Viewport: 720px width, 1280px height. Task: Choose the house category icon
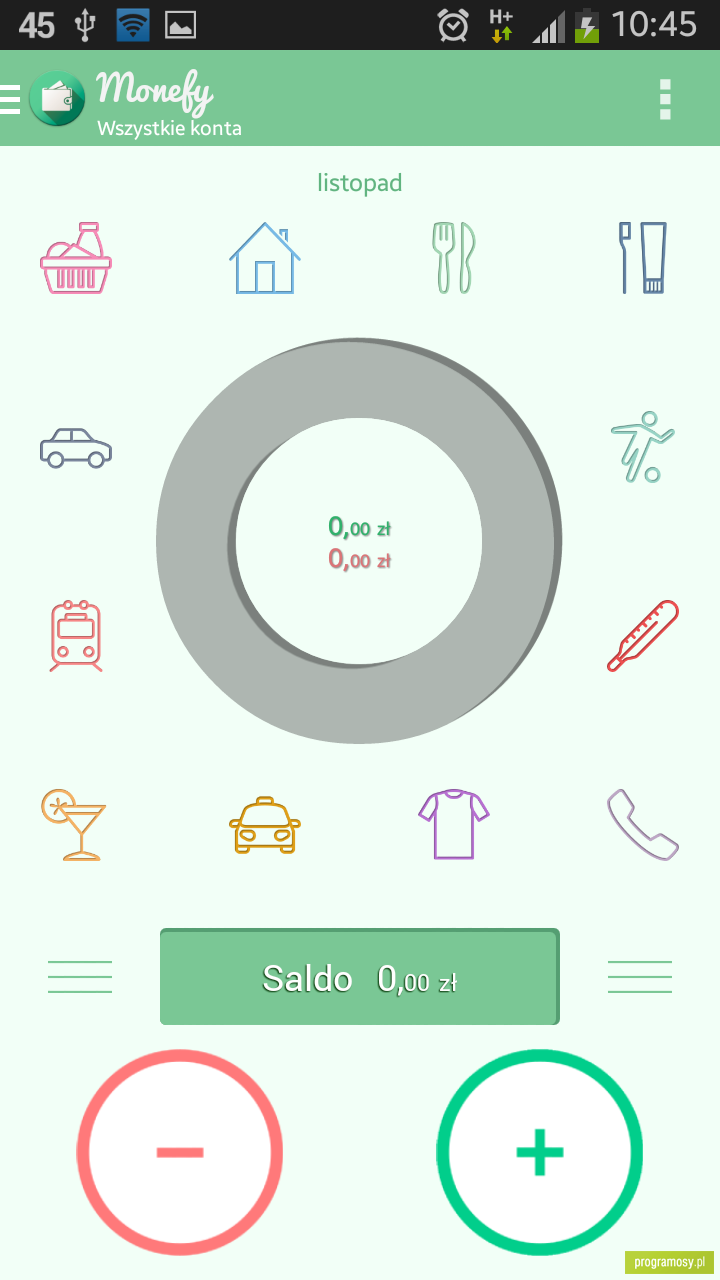[x=265, y=258]
